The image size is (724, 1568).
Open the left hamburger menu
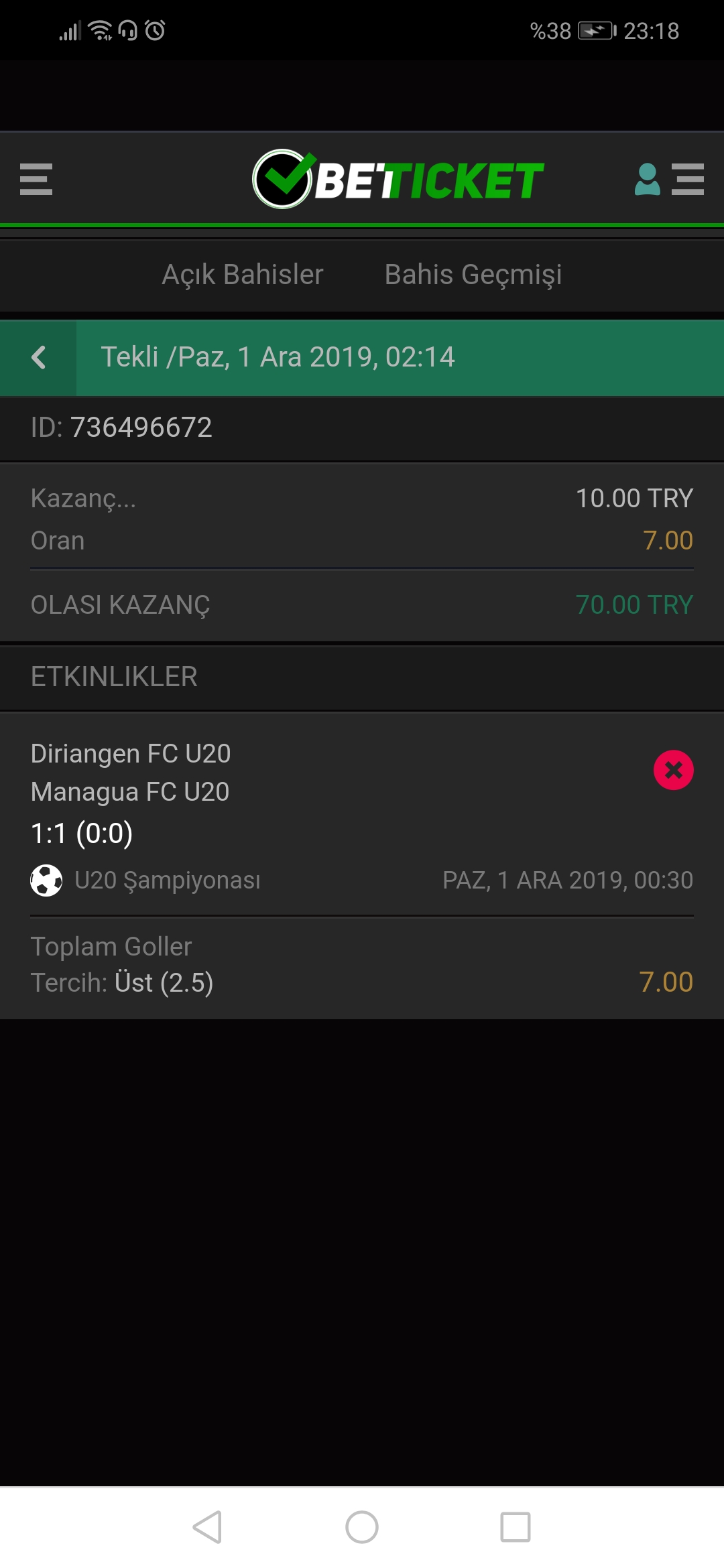[x=36, y=180]
